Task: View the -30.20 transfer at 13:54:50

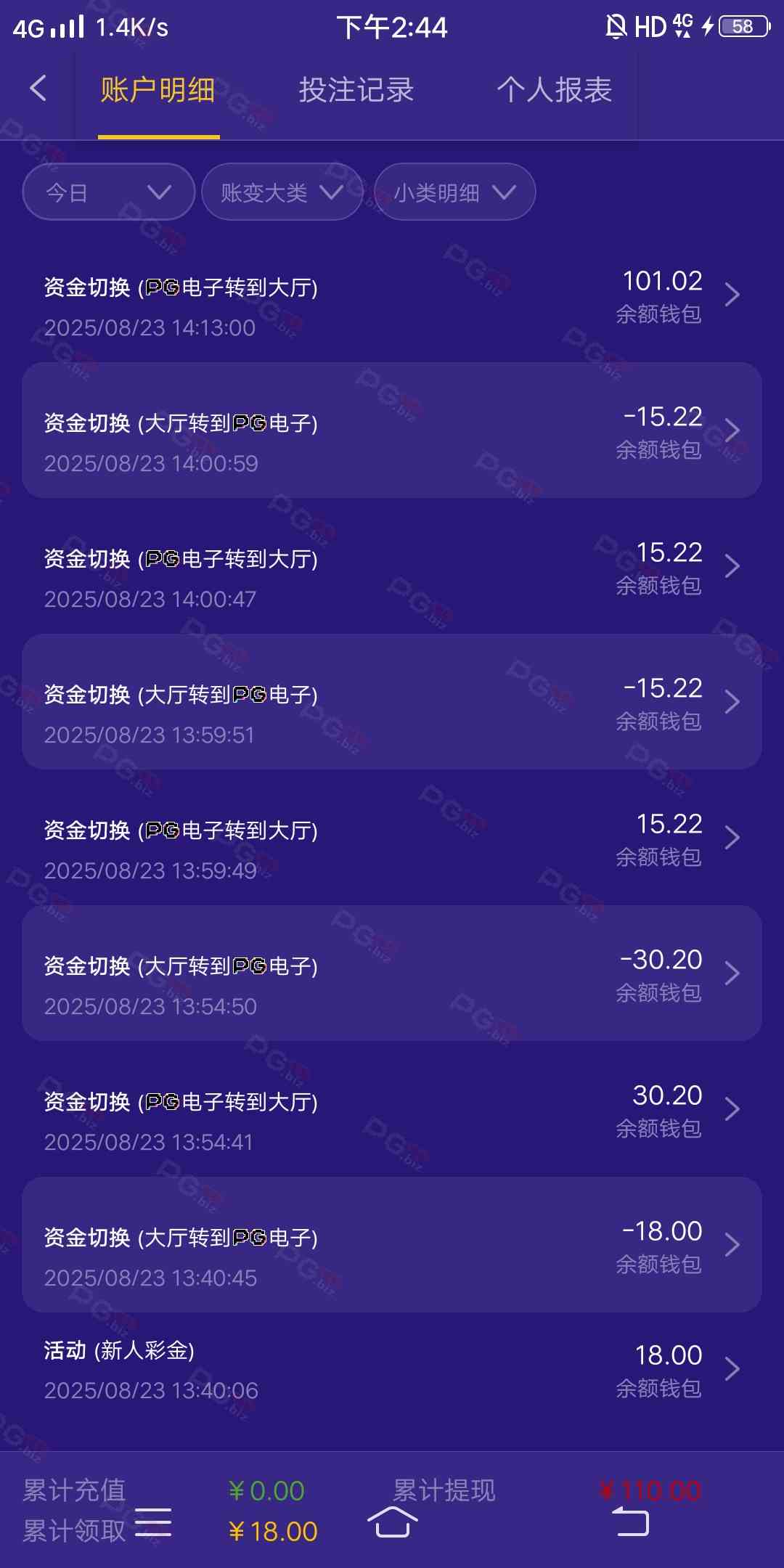Action: tap(392, 973)
